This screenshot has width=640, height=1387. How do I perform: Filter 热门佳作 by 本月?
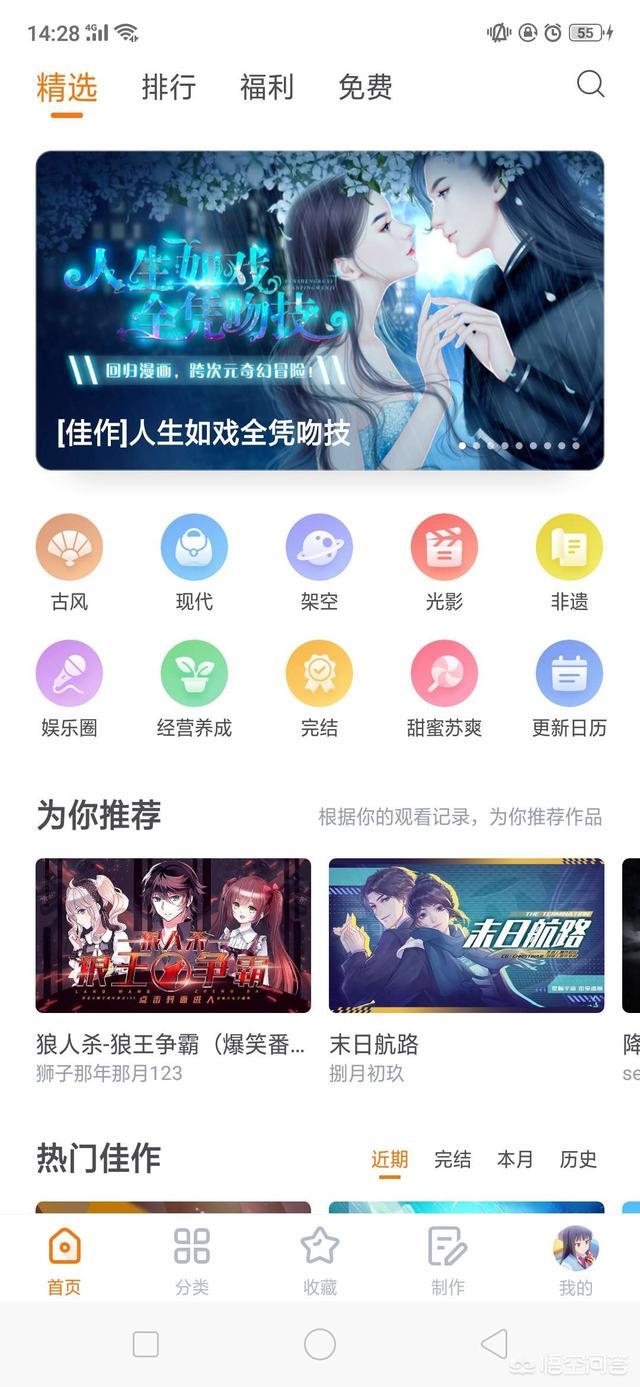tap(515, 1160)
